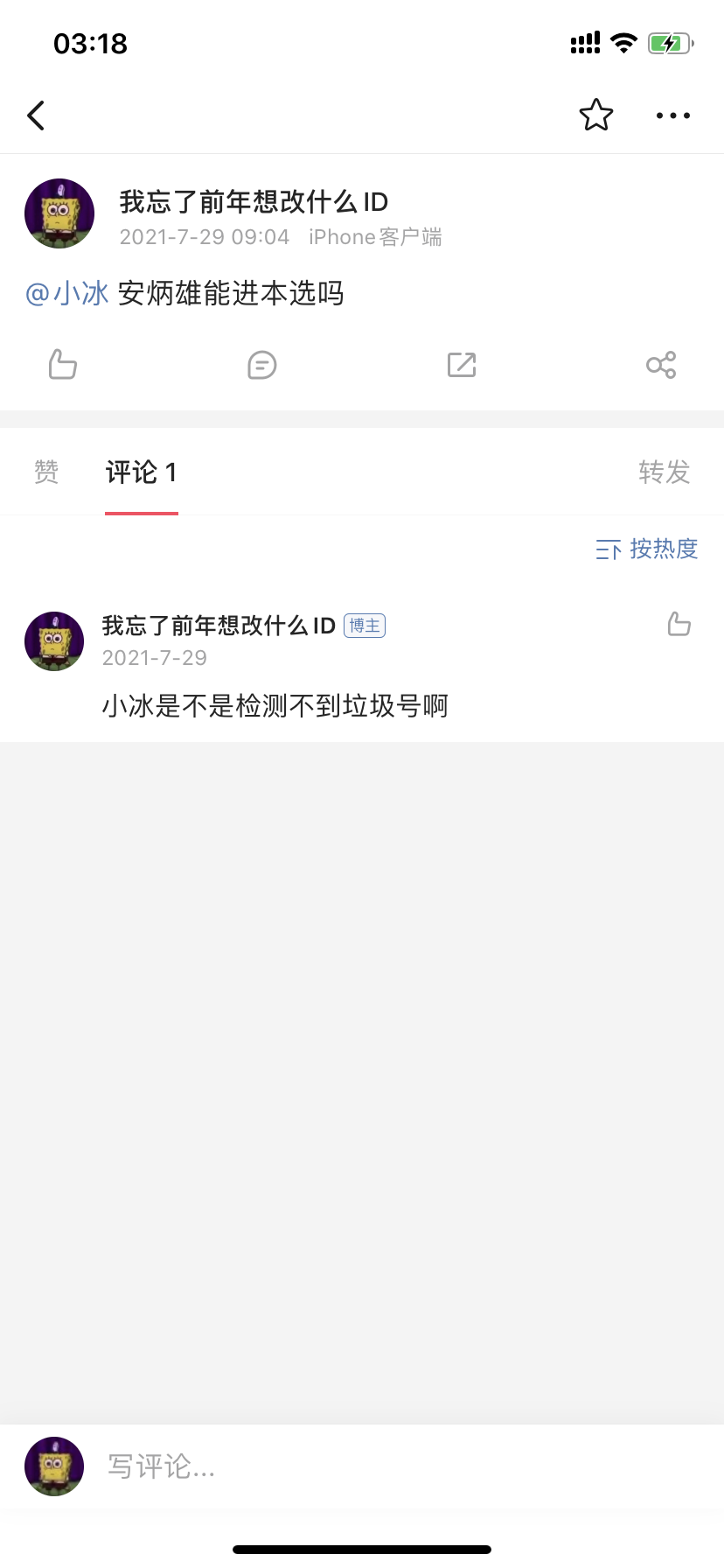
Task: Tap the comment bubble icon under the post
Action: tap(262, 364)
